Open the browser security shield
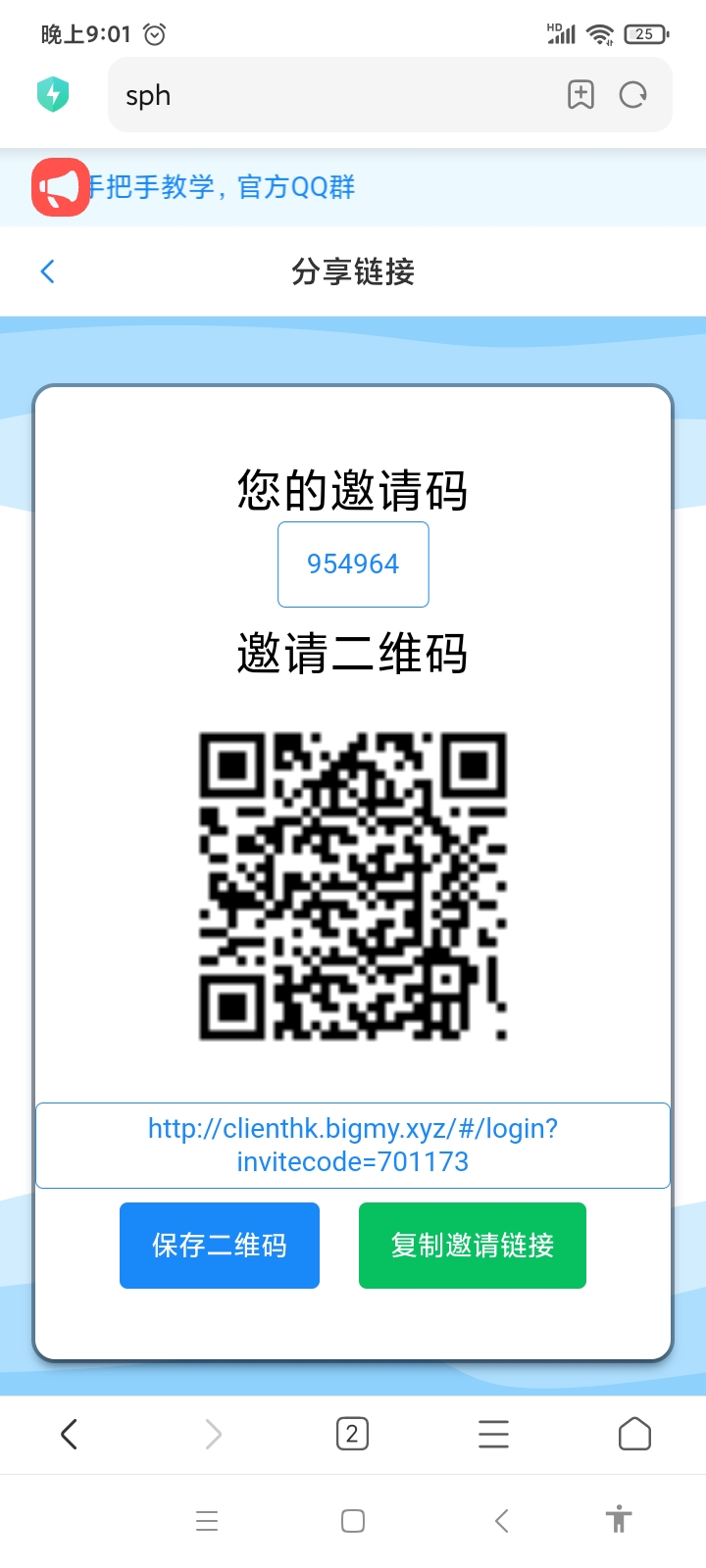This screenshot has height=1568, width=706. coord(53,95)
